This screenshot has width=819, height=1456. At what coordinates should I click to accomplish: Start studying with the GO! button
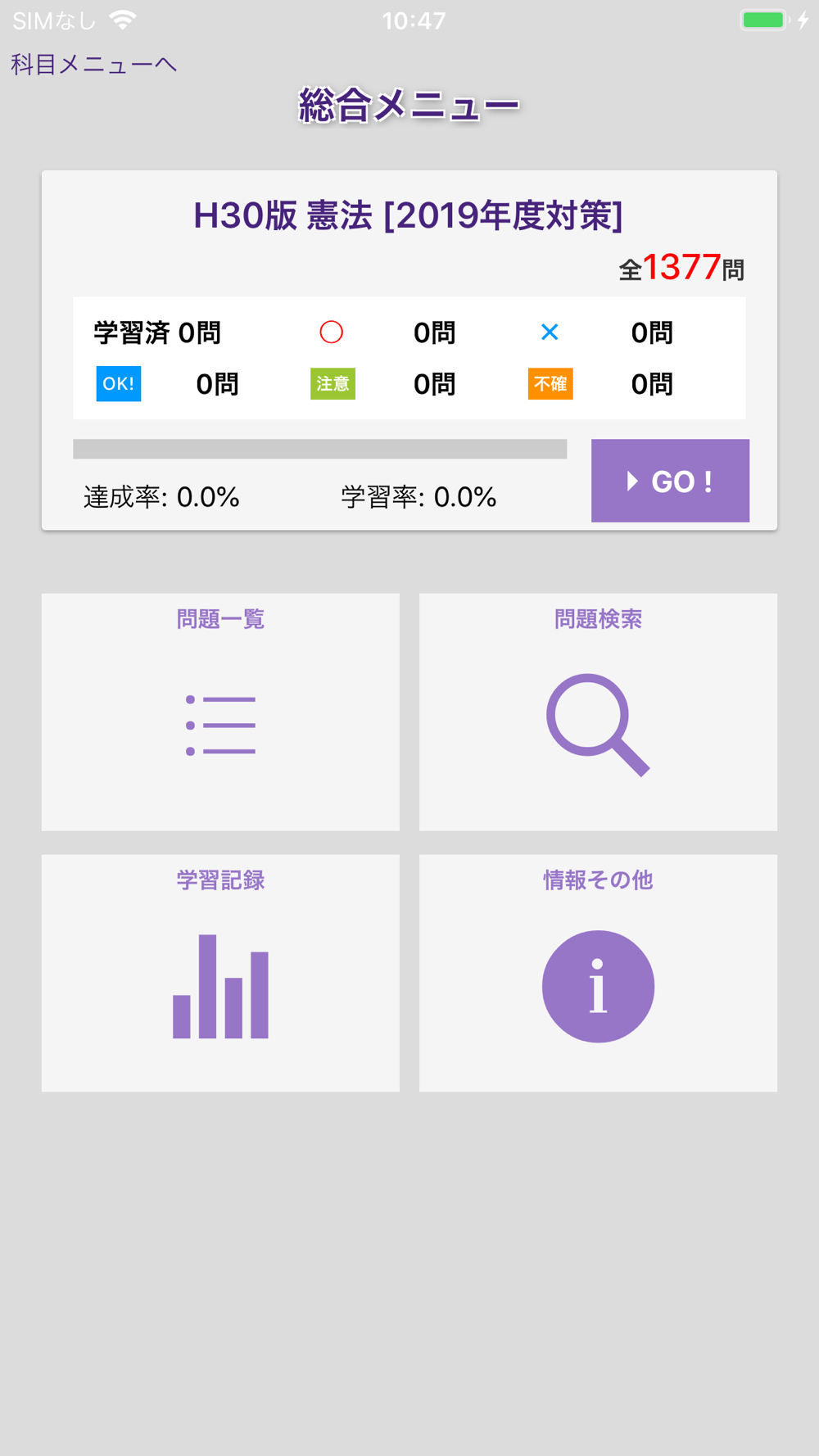pyautogui.click(x=670, y=481)
